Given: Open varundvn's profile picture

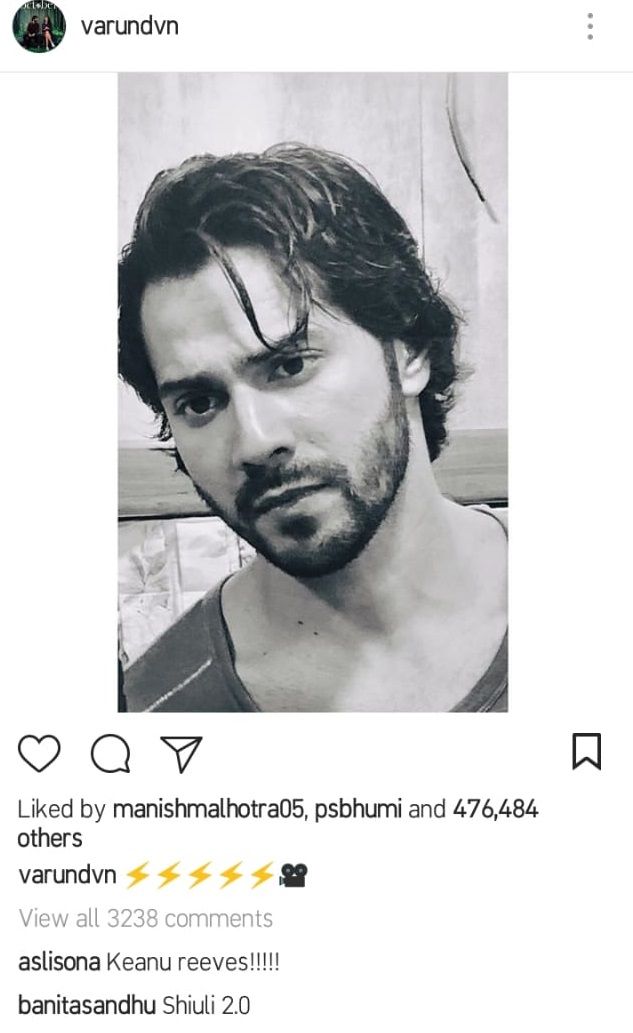Looking at the screenshot, I should [39, 26].
